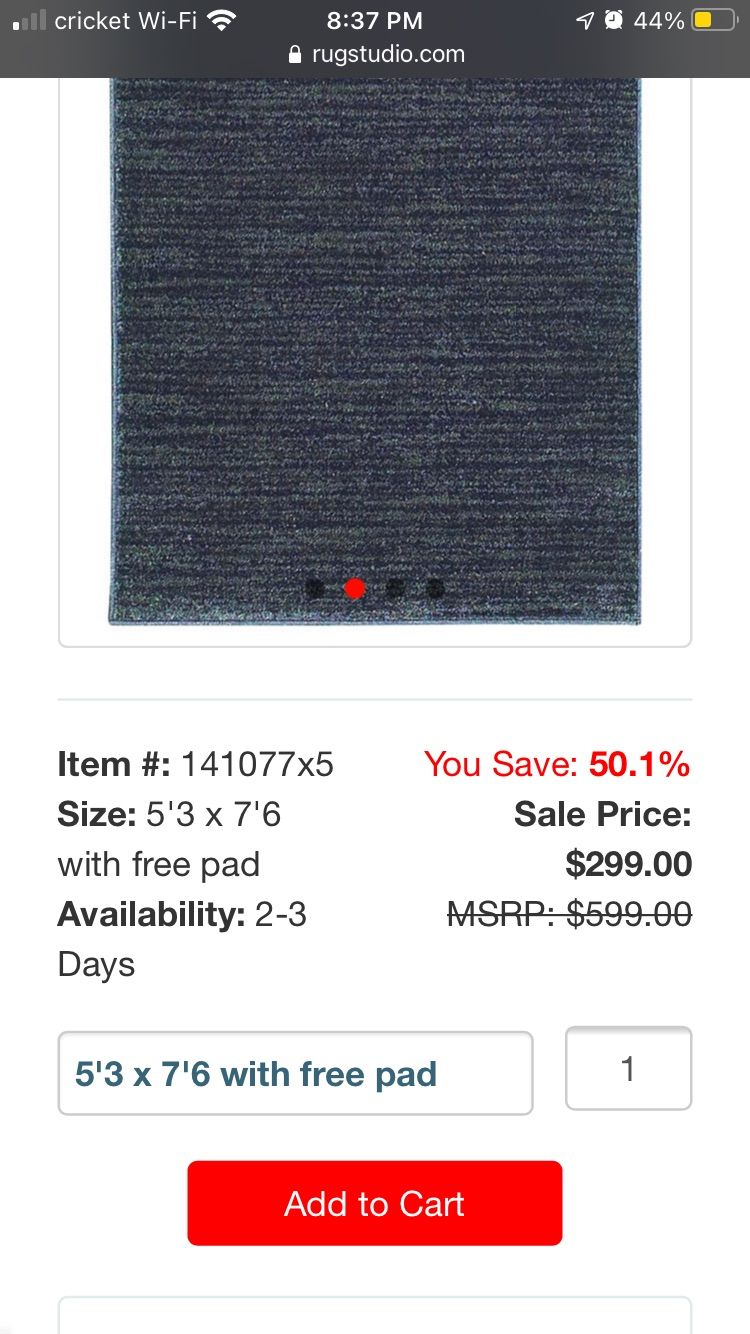
Task: Open the rugstudio.com address bar
Action: (x=375, y=54)
